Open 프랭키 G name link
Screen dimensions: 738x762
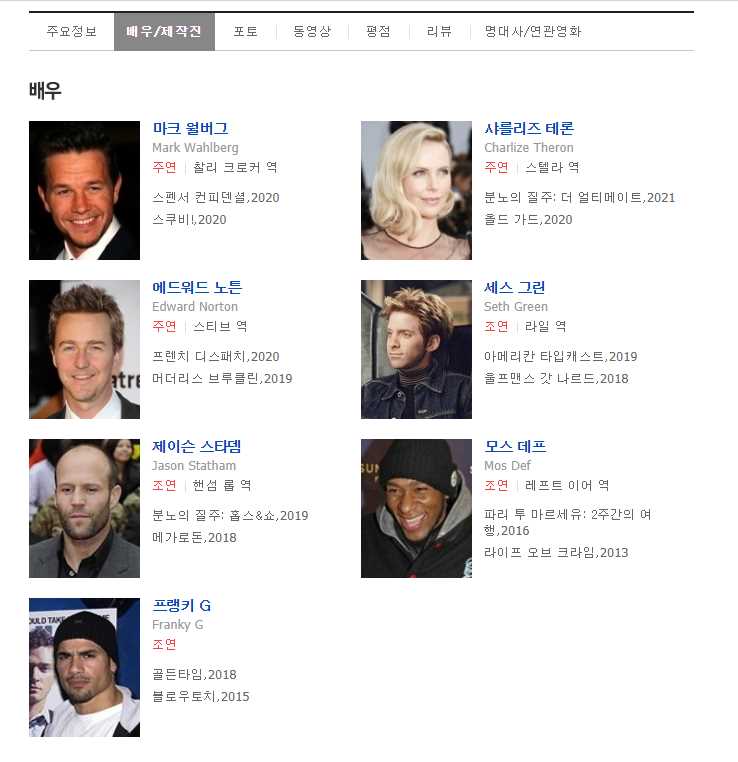point(181,606)
